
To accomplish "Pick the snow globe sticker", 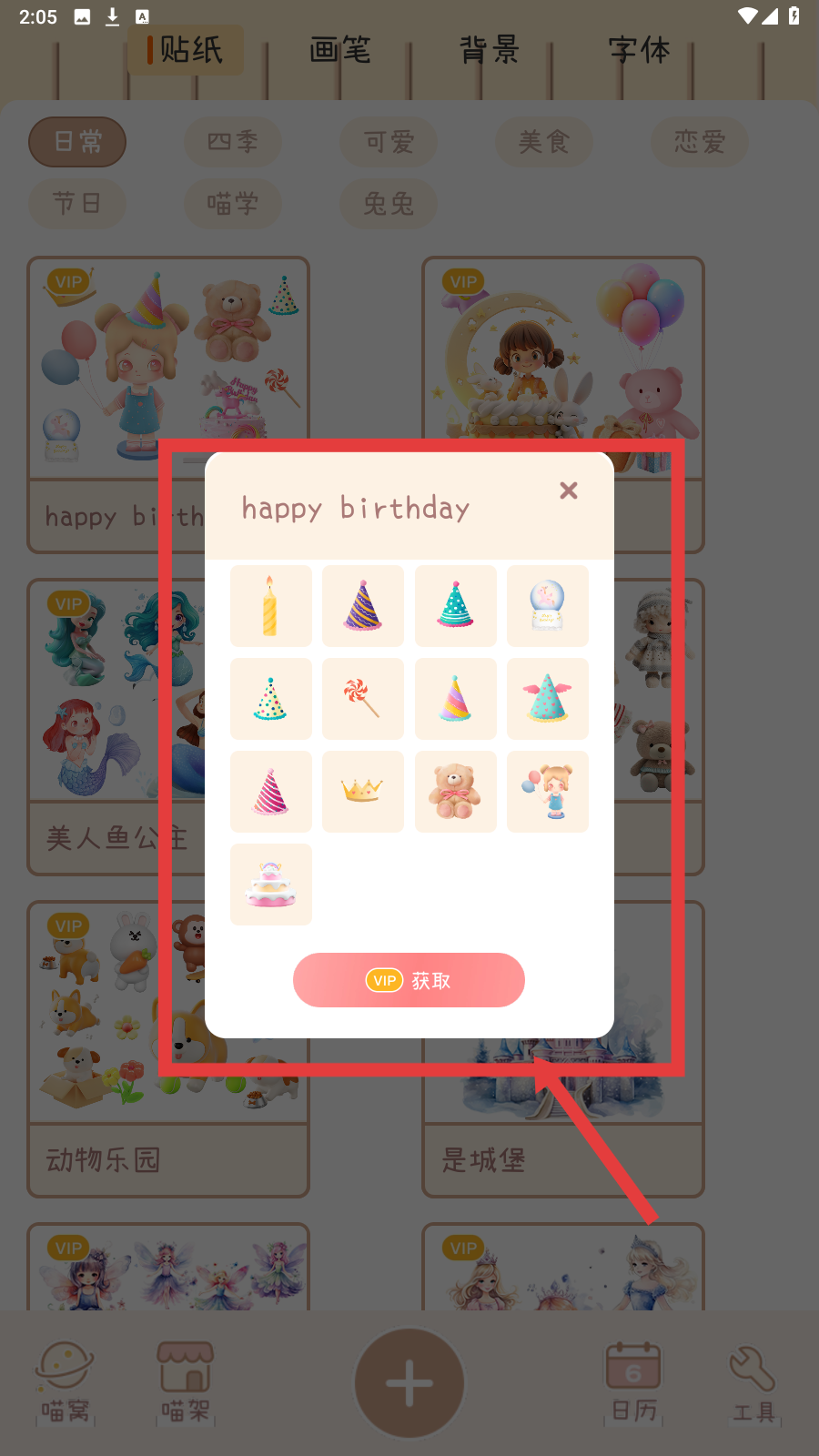I will click(x=547, y=606).
